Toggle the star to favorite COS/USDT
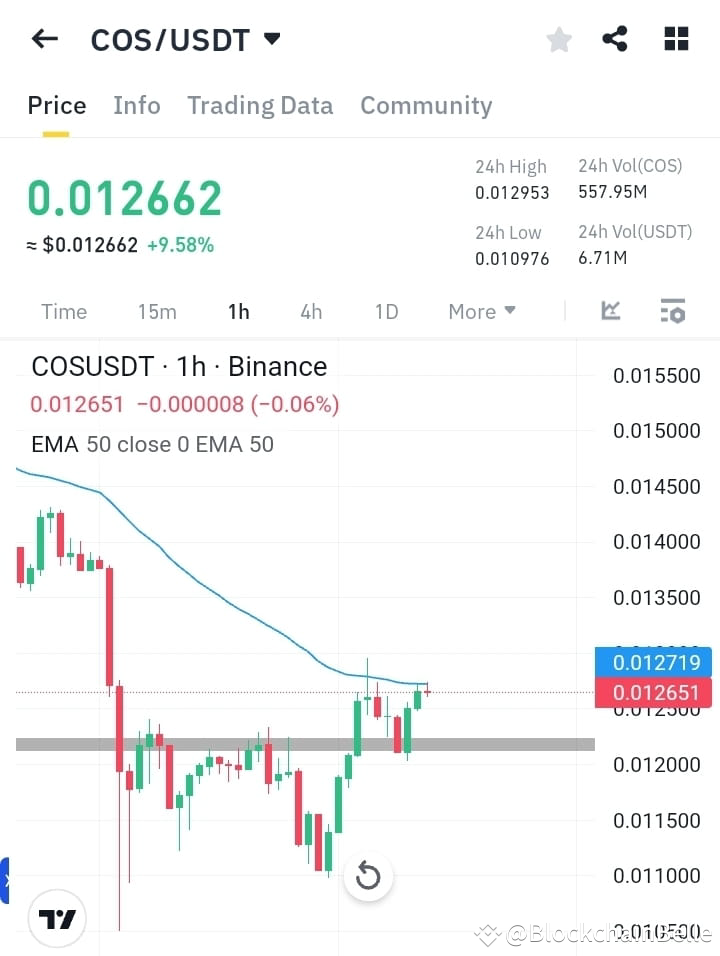 558,39
